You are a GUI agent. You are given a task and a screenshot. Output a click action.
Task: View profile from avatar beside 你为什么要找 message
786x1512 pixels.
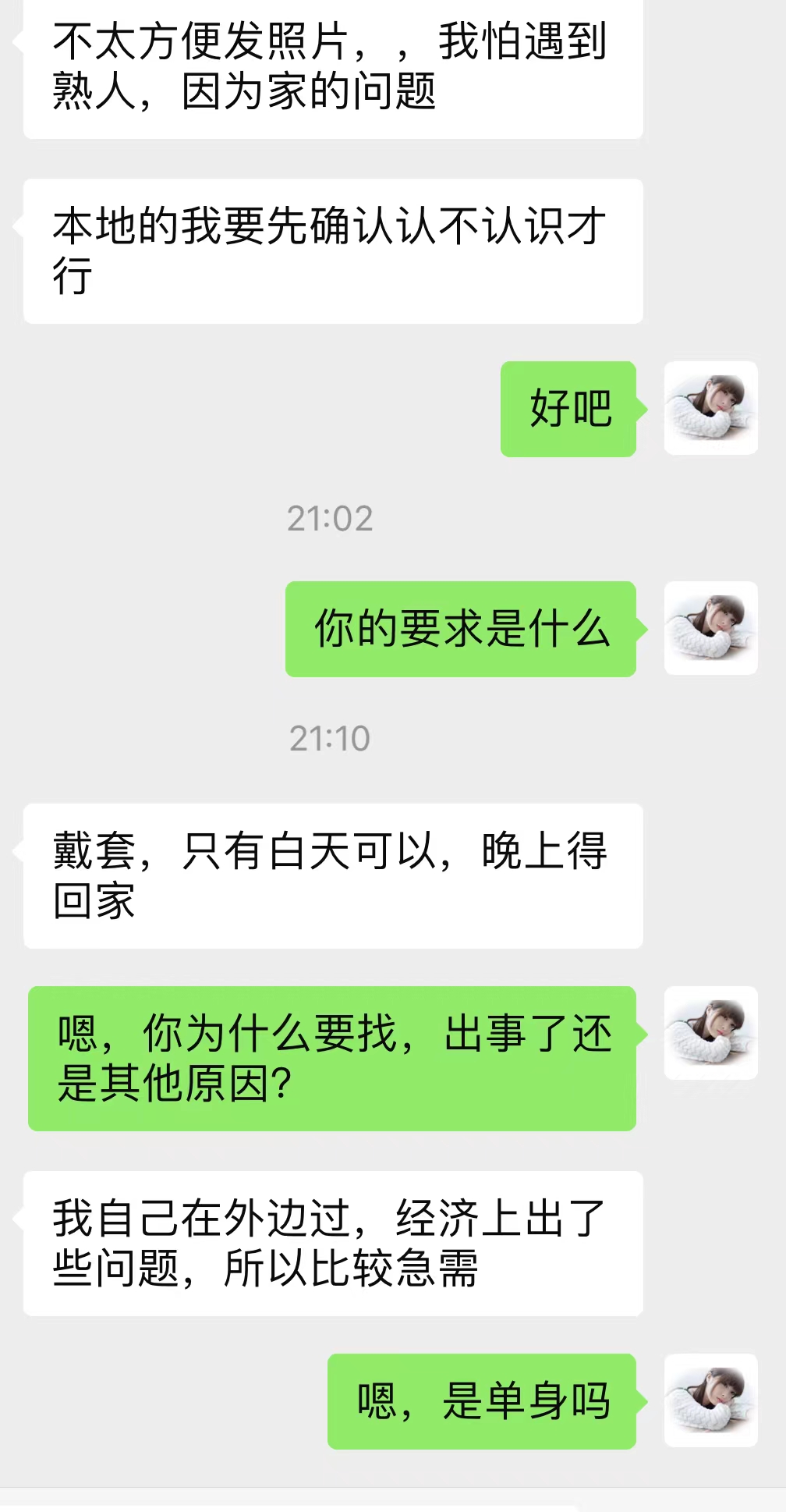[710, 1033]
